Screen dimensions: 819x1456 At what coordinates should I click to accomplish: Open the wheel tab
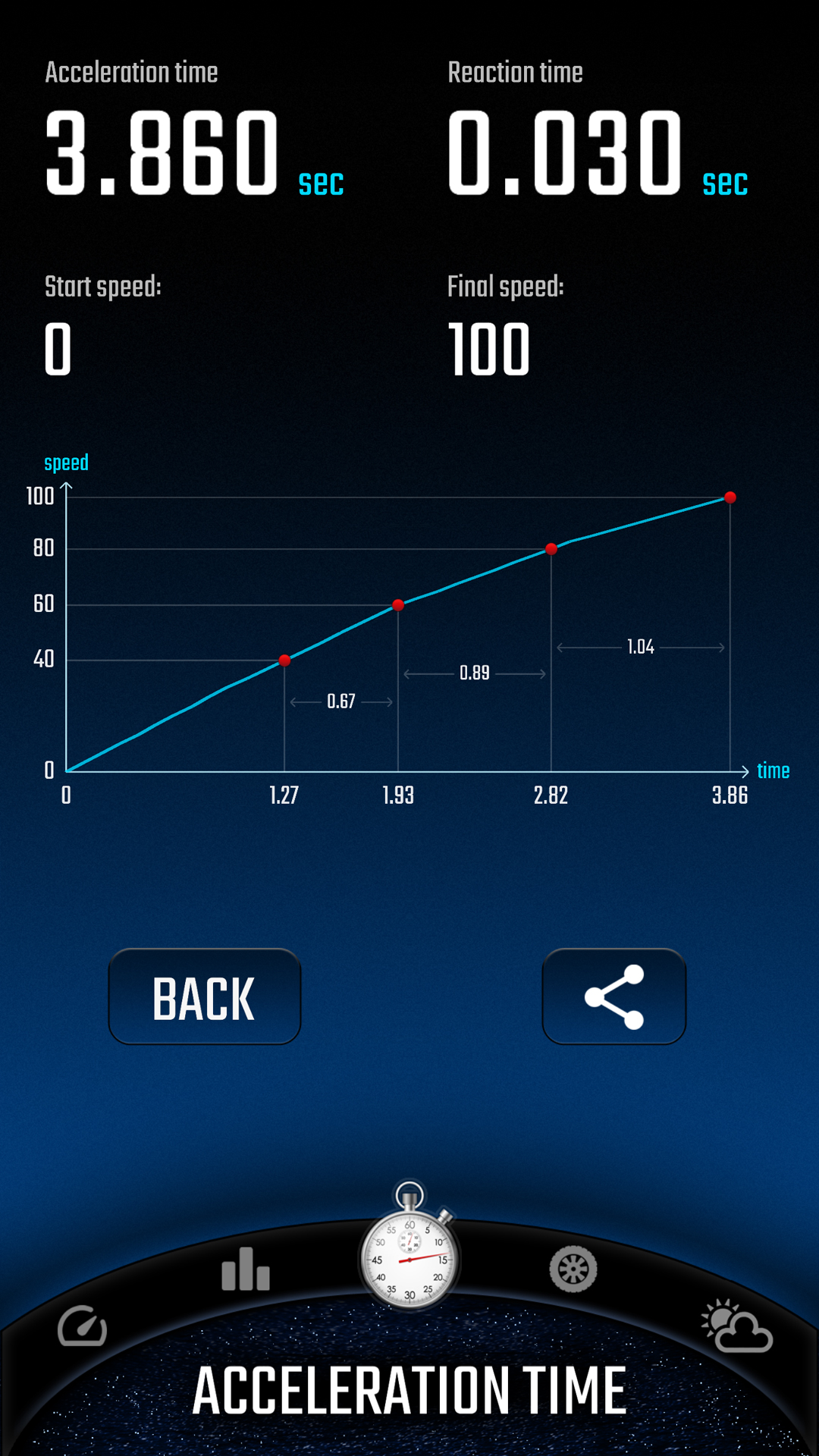tap(573, 1269)
